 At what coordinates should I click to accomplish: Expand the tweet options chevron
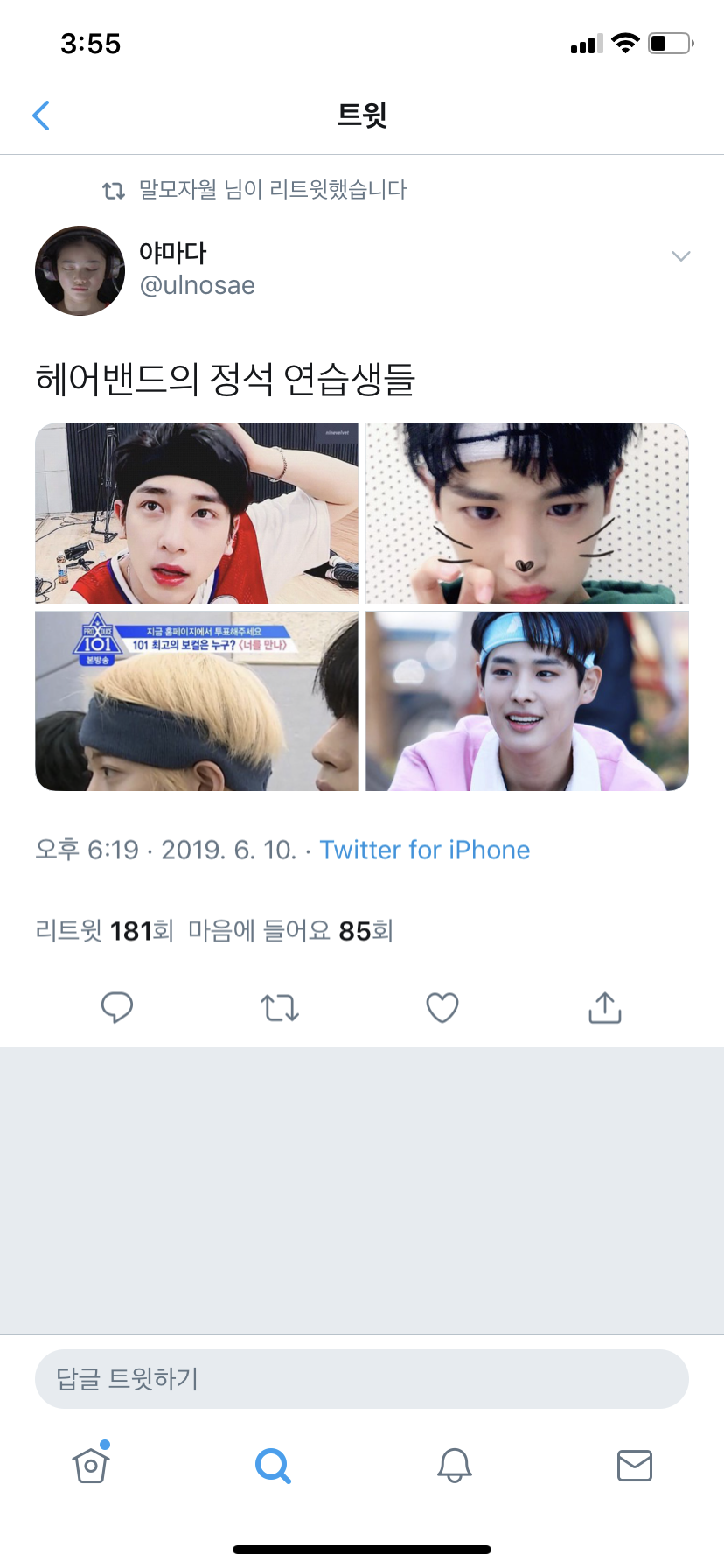[x=680, y=256]
